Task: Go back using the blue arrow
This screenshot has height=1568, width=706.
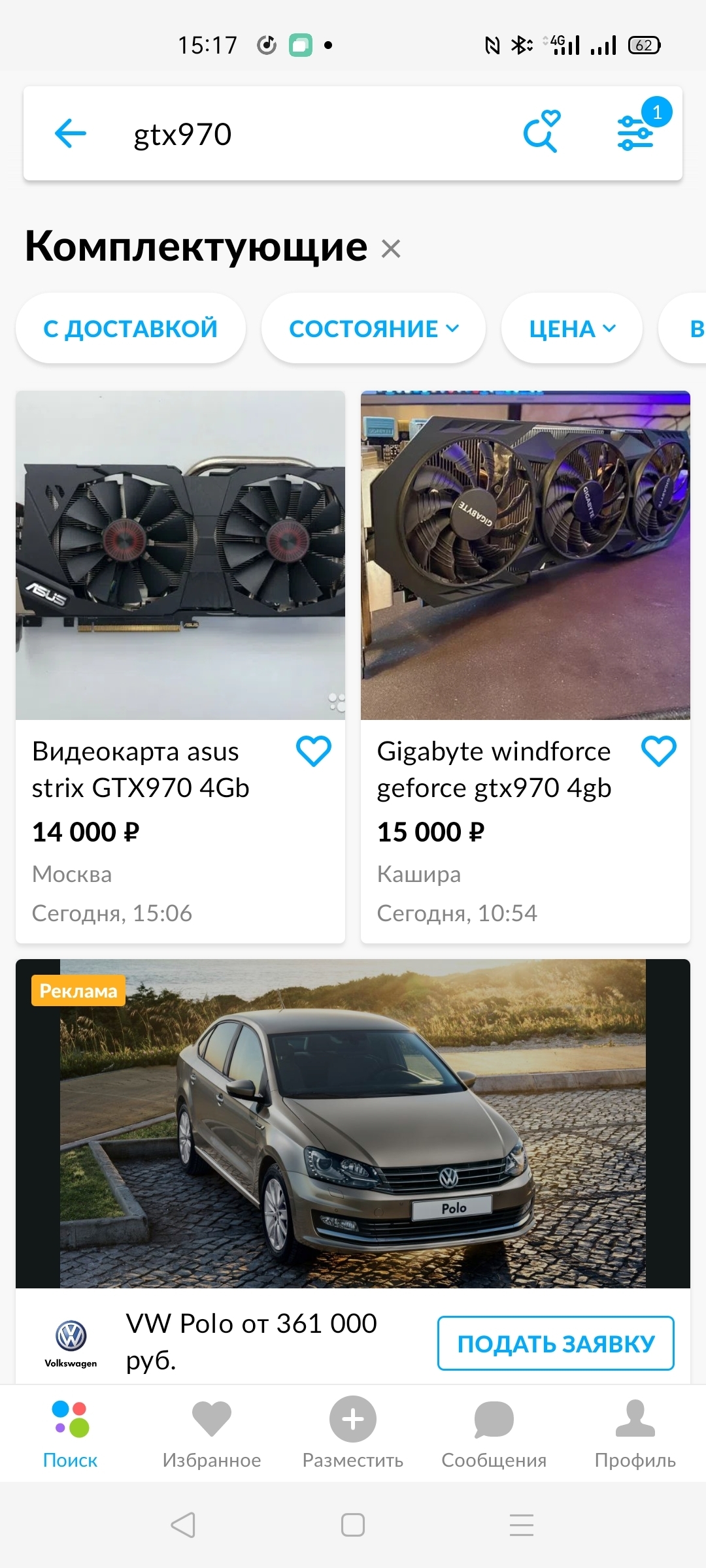Action: (71, 134)
